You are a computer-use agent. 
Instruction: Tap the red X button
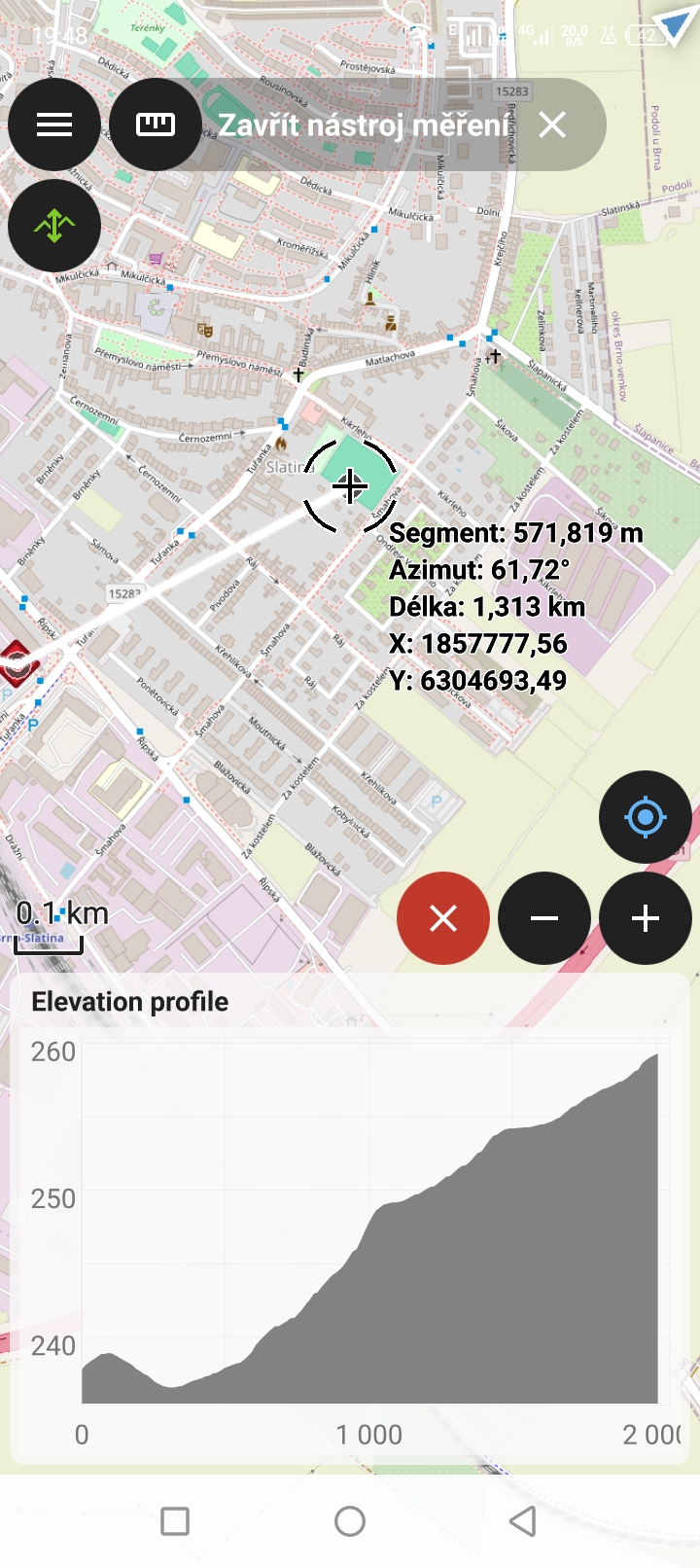(x=443, y=918)
